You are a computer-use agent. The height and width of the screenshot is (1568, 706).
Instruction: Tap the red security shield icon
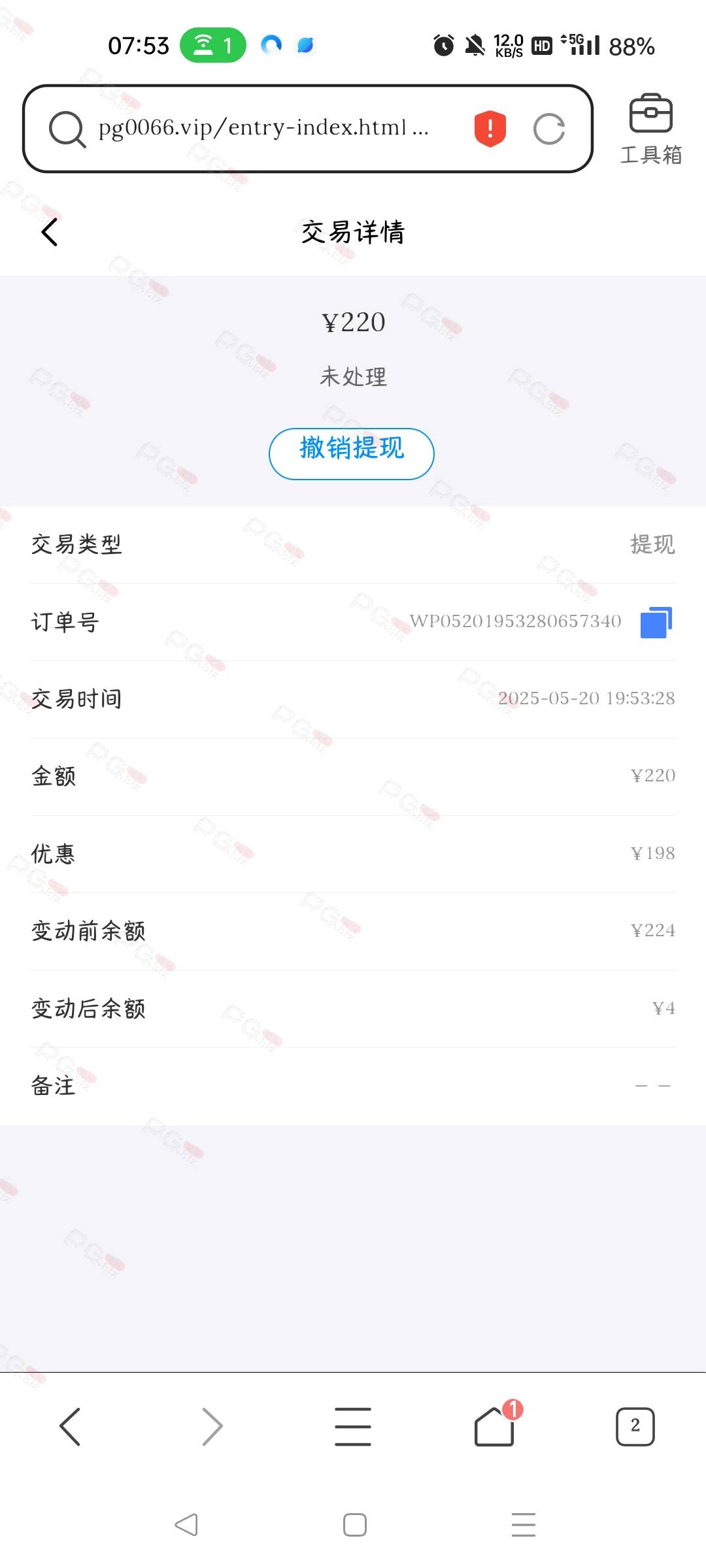coord(490,128)
